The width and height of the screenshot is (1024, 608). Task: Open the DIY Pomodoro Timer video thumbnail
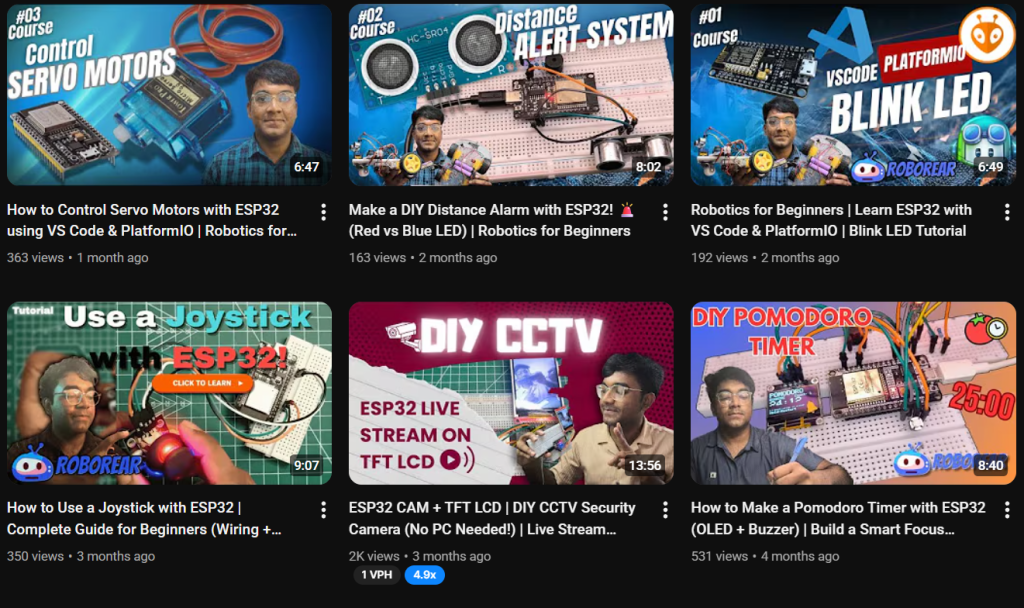coord(853,393)
